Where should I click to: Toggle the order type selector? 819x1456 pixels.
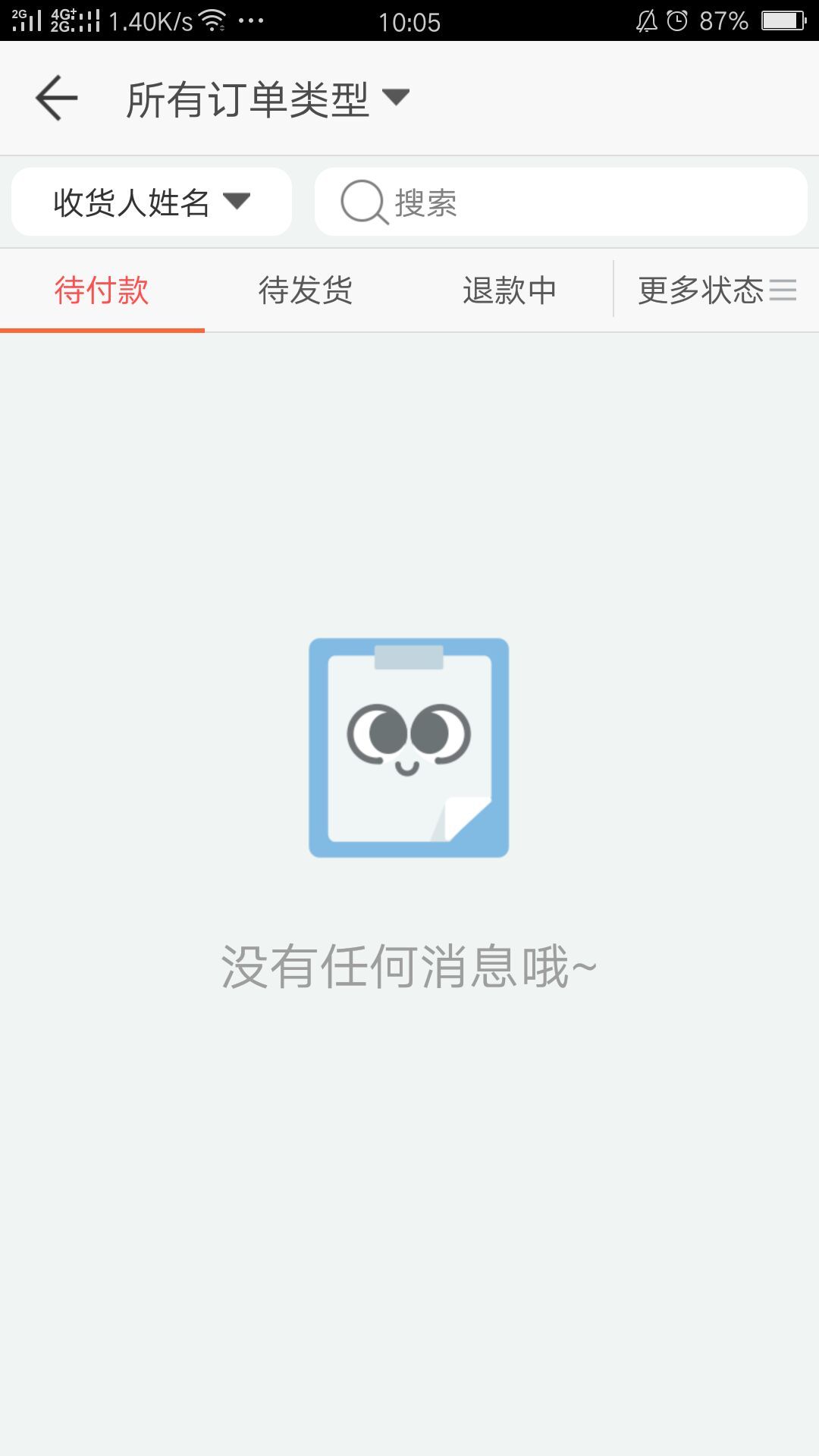[265, 97]
